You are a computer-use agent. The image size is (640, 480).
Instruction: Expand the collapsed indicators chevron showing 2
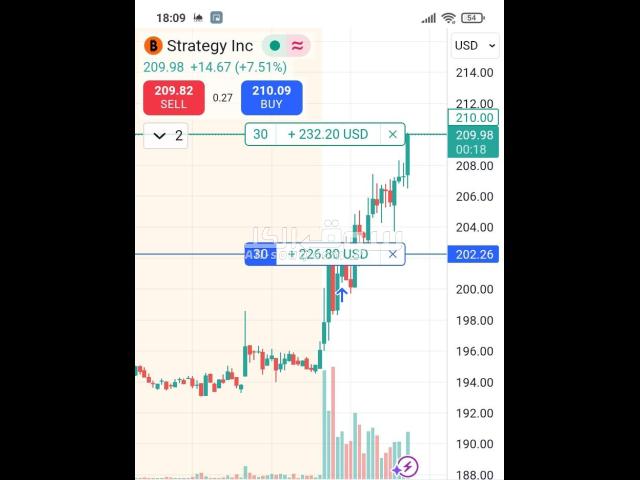tap(166, 135)
